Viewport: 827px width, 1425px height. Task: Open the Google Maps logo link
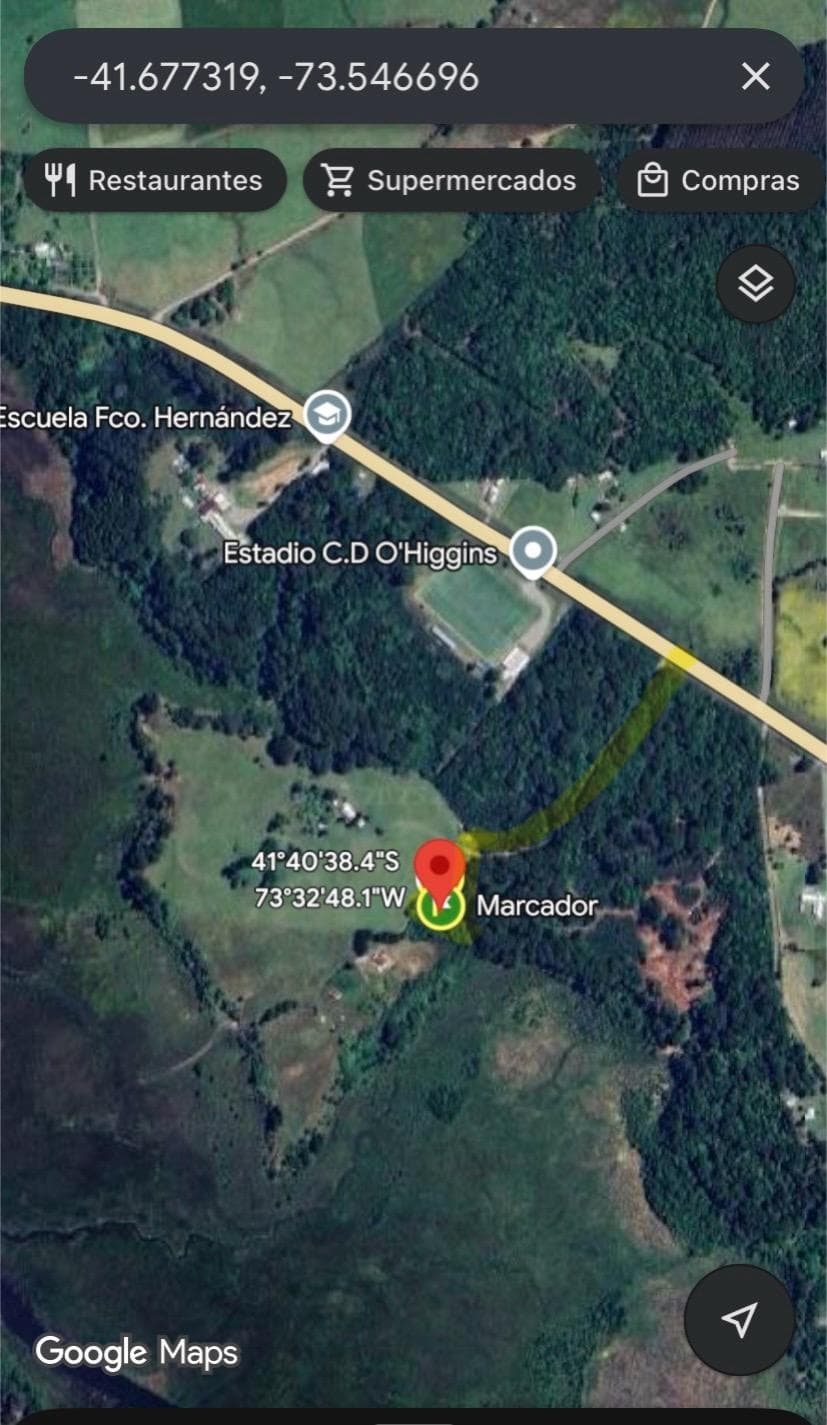pyautogui.click(x=135, y=1352)
